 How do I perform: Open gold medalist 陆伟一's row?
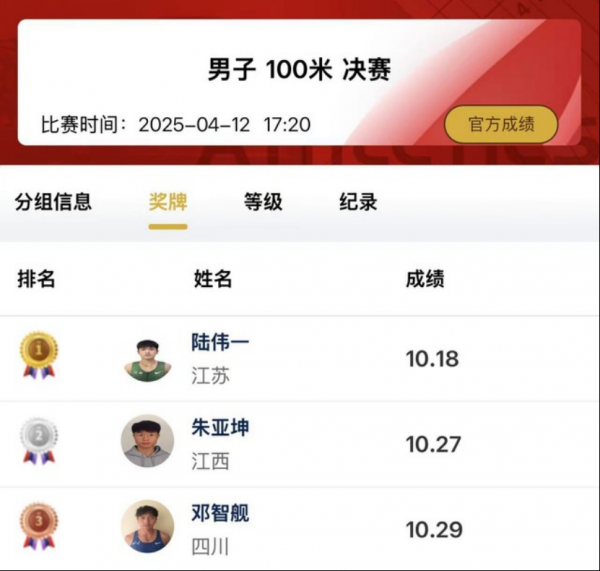click(x=220, y=358)
